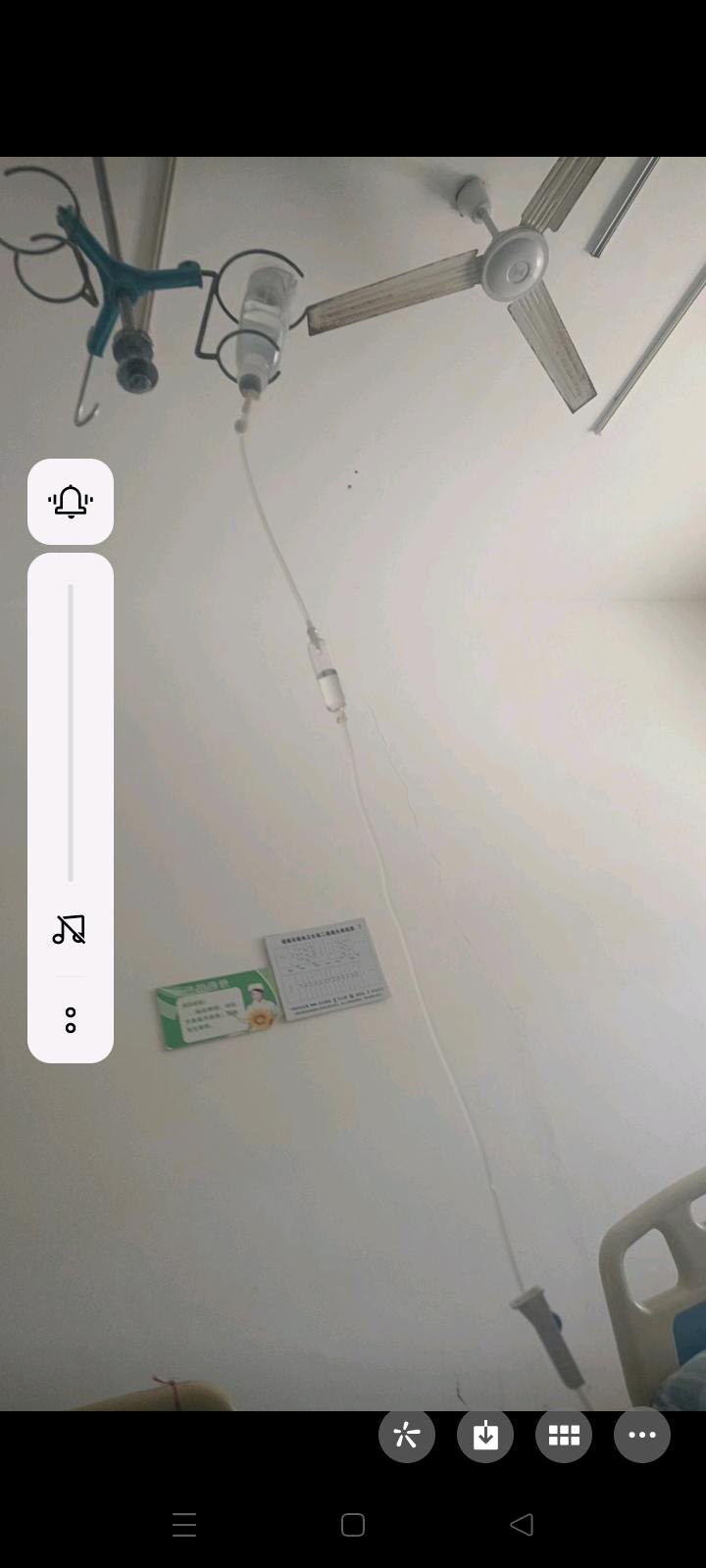Open the three-dot more options menu

[642, 1436]
